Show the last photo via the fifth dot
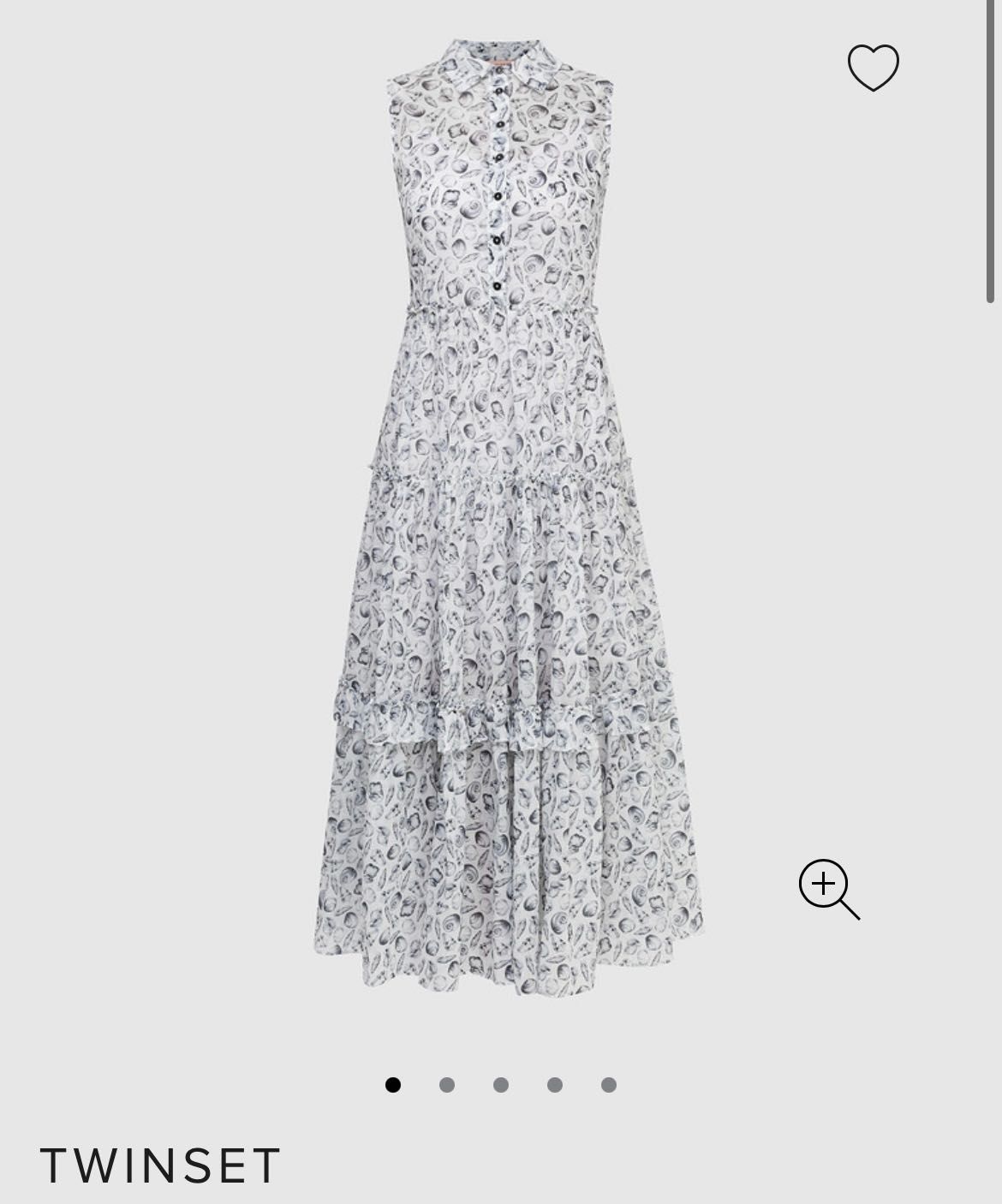Viewport: 1002px width, 1204px height. (x=609, y=1085)
